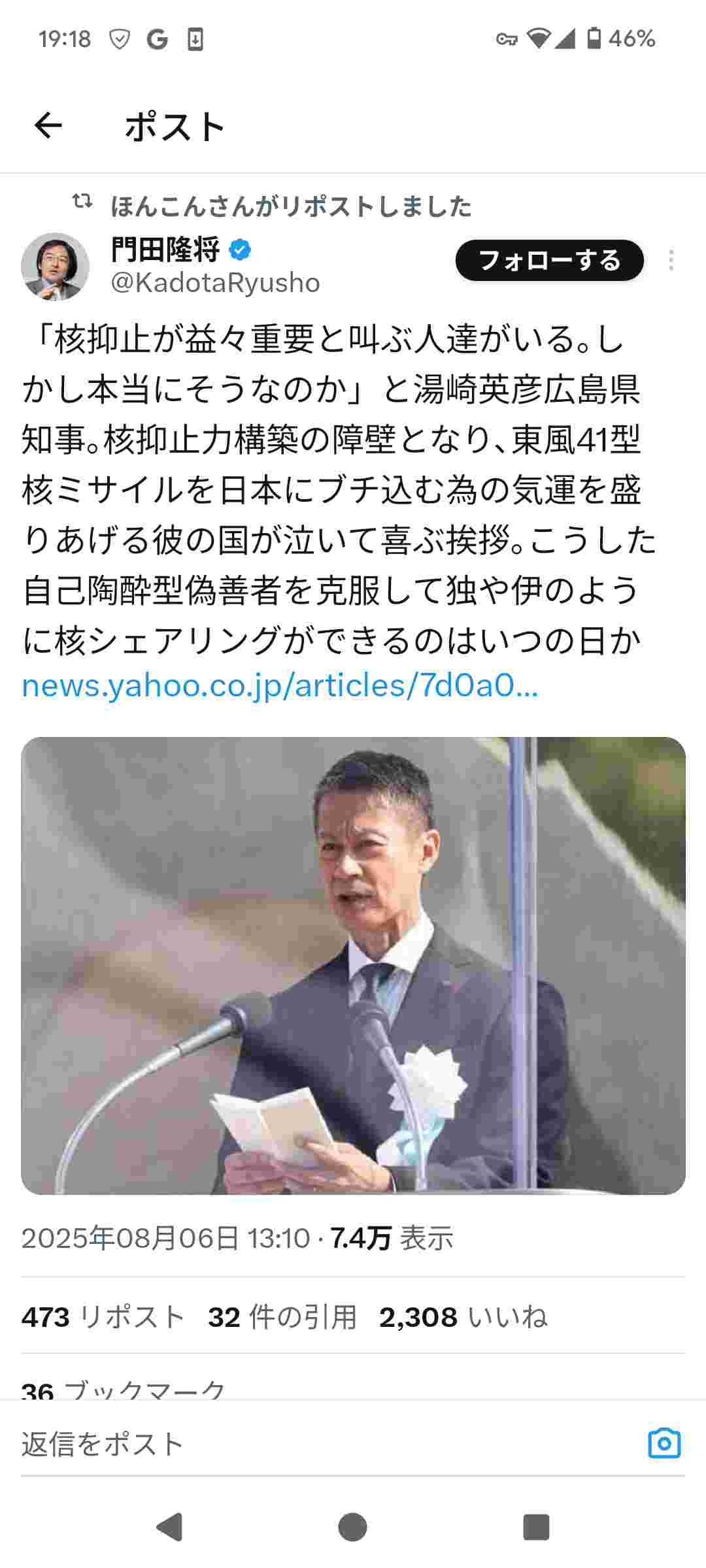Tap the フォローする button
Screen dimensions: 706x1568
549,261
